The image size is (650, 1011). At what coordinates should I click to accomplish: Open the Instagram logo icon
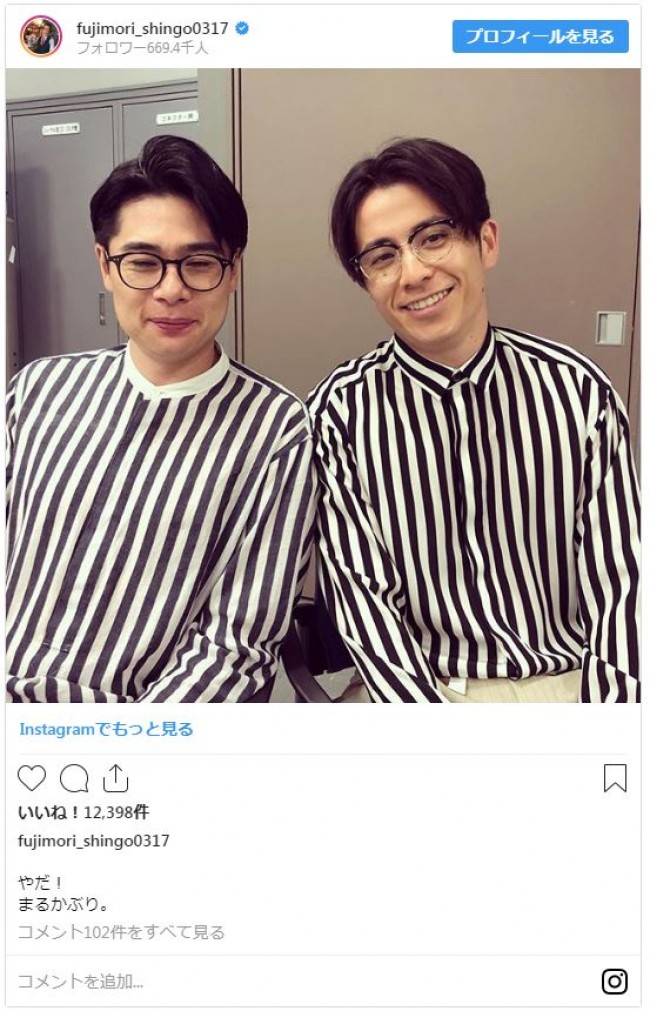pos(615,981)
